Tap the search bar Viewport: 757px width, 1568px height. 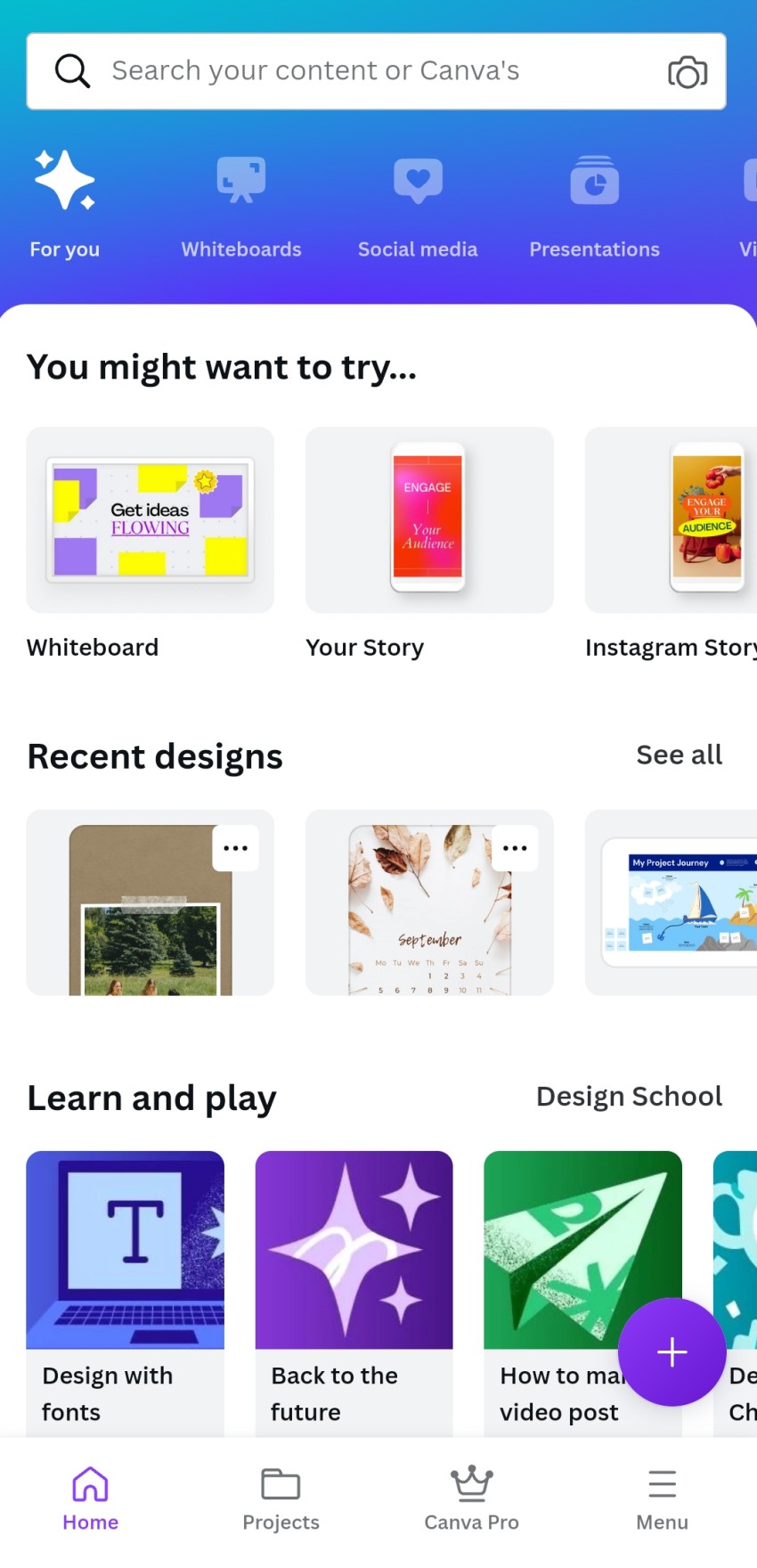(356, 70)
